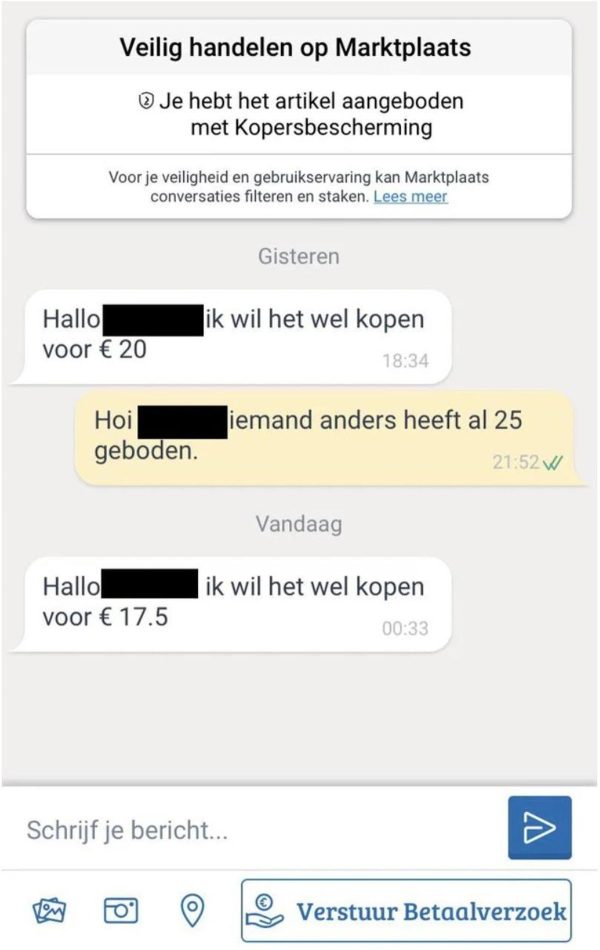This screenshot has width=600, height=950.
Task: Open the 'Lees meer' link
Action: [410, 197]
